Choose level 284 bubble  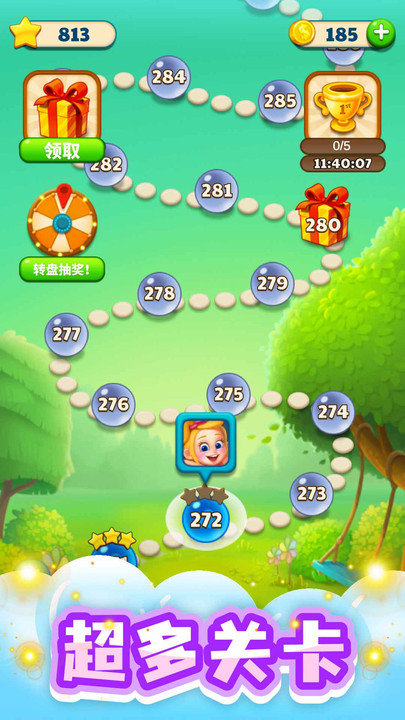tap(169, 77)
